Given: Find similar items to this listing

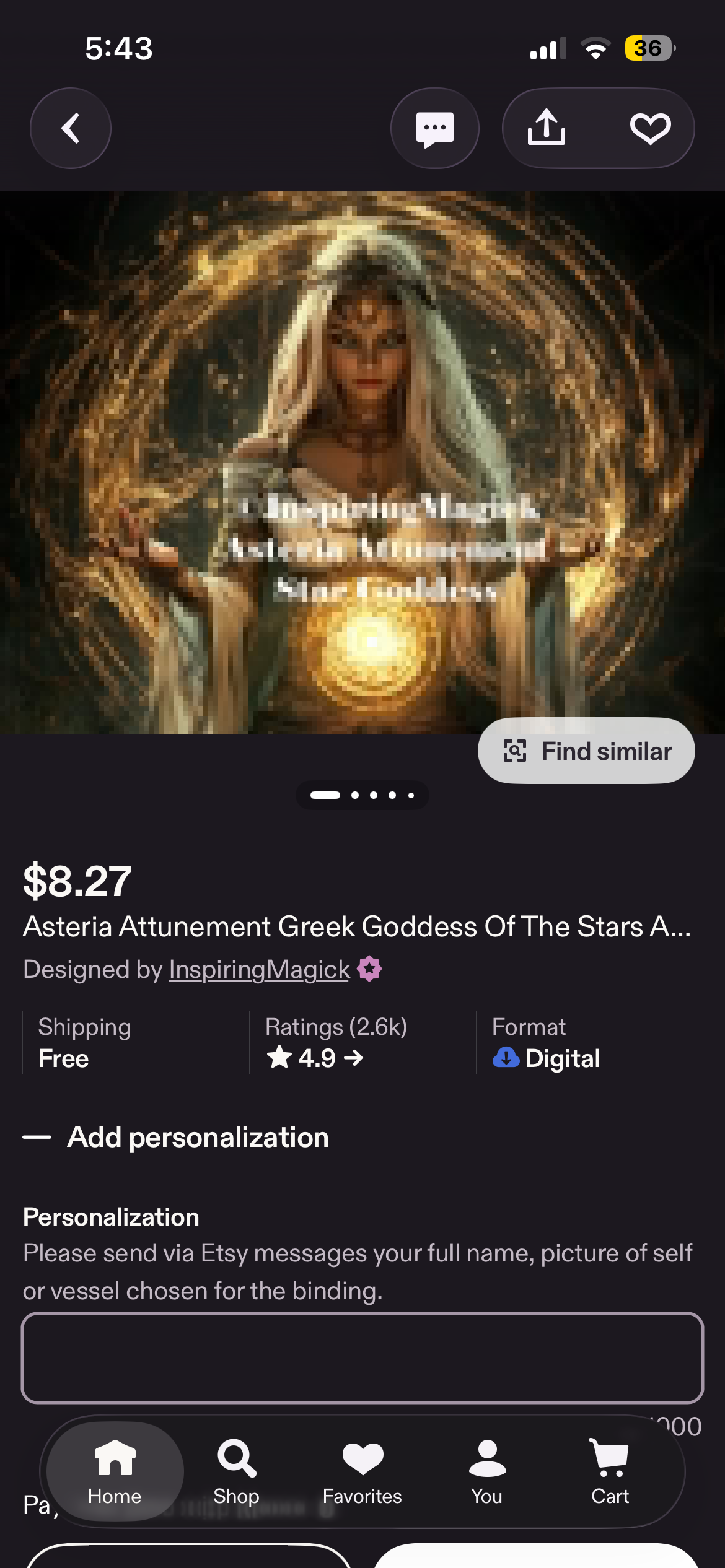Looking at the screenshot, I should (586, 751).
